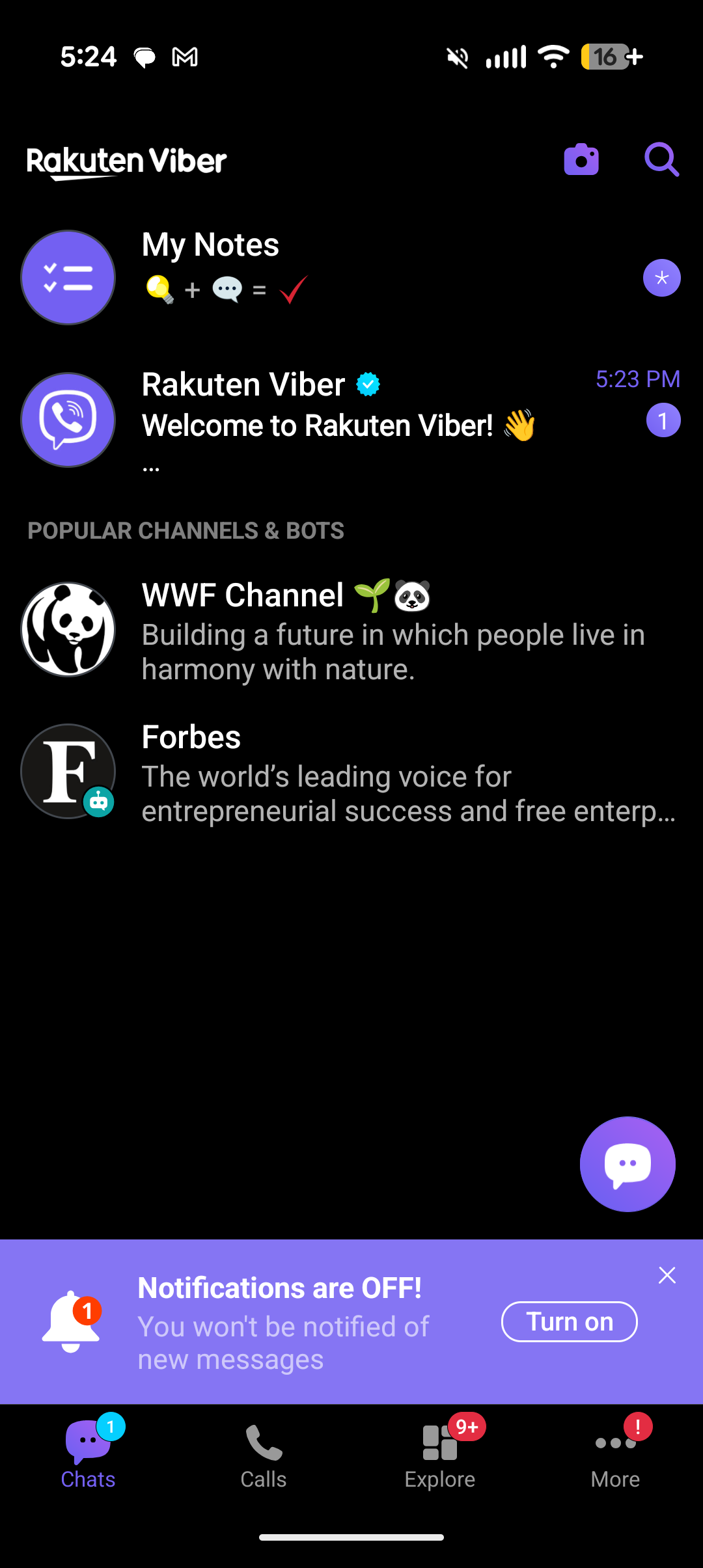703x1568 pixels.
Task: Open the camera from the top bar
Action: point(581,159)
